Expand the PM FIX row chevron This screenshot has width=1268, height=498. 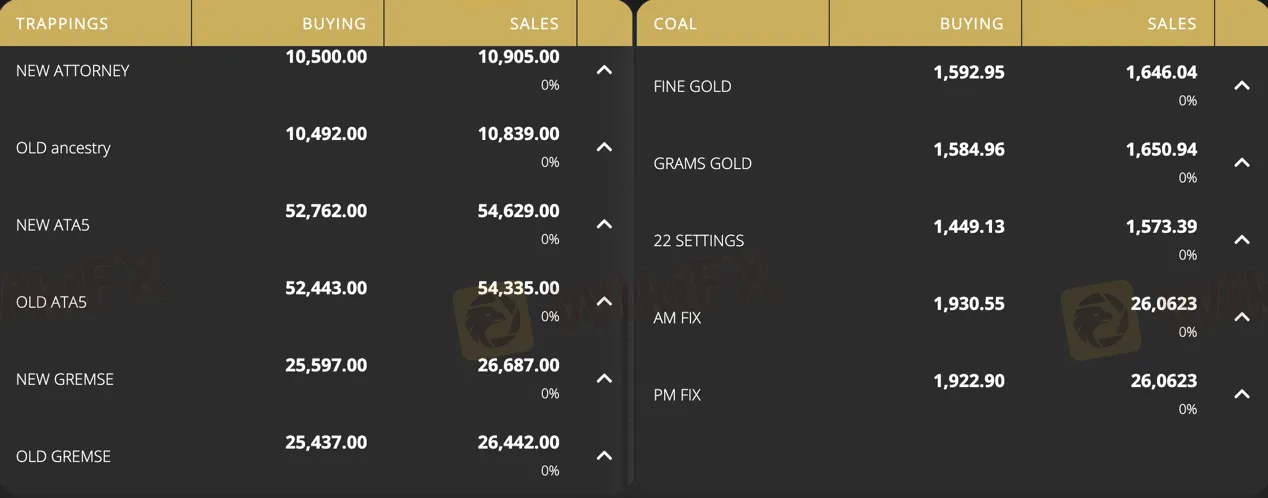(1242, 394)
